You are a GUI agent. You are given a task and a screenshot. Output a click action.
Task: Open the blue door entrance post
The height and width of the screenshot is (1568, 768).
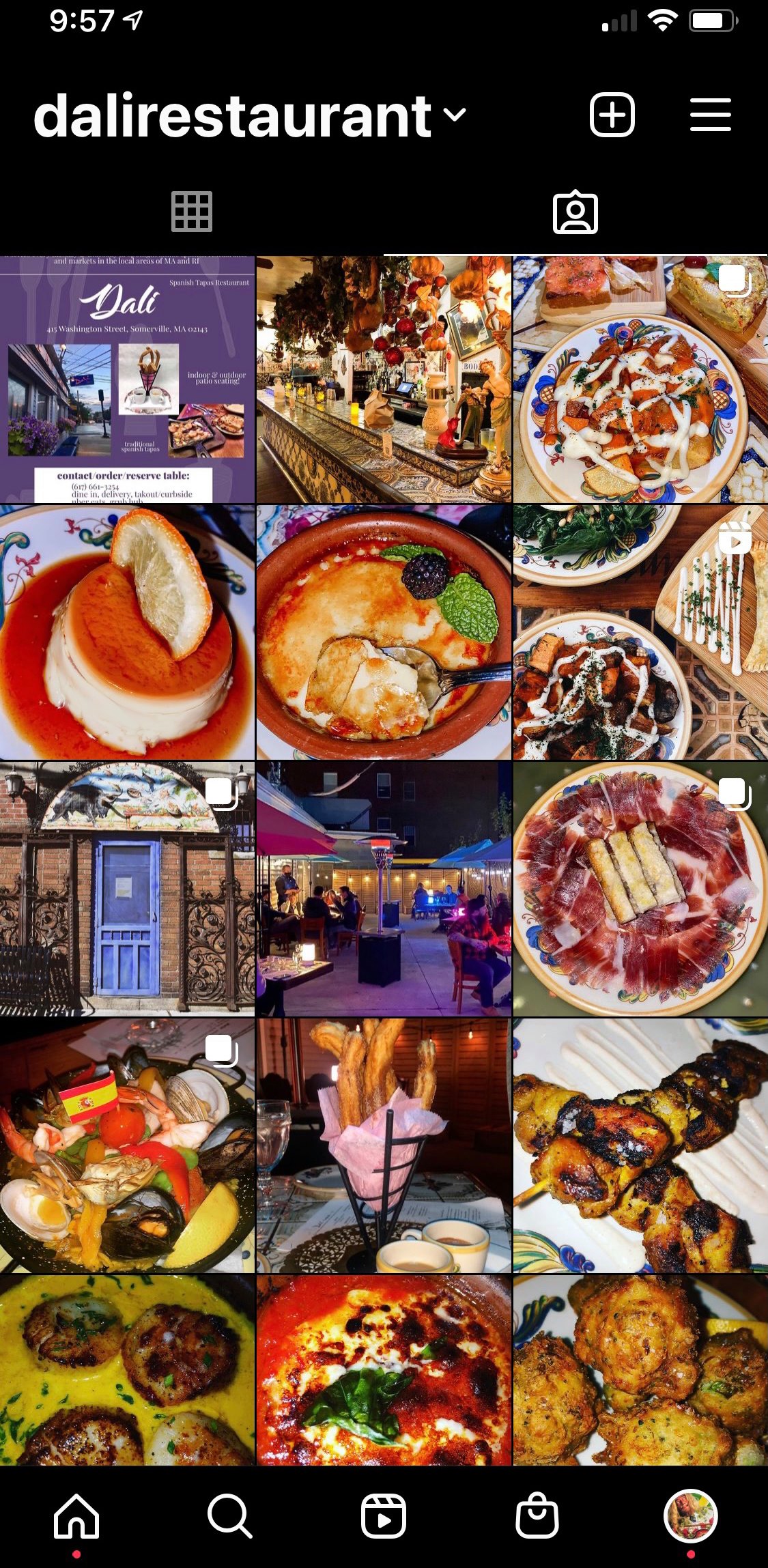coord(127,889)
